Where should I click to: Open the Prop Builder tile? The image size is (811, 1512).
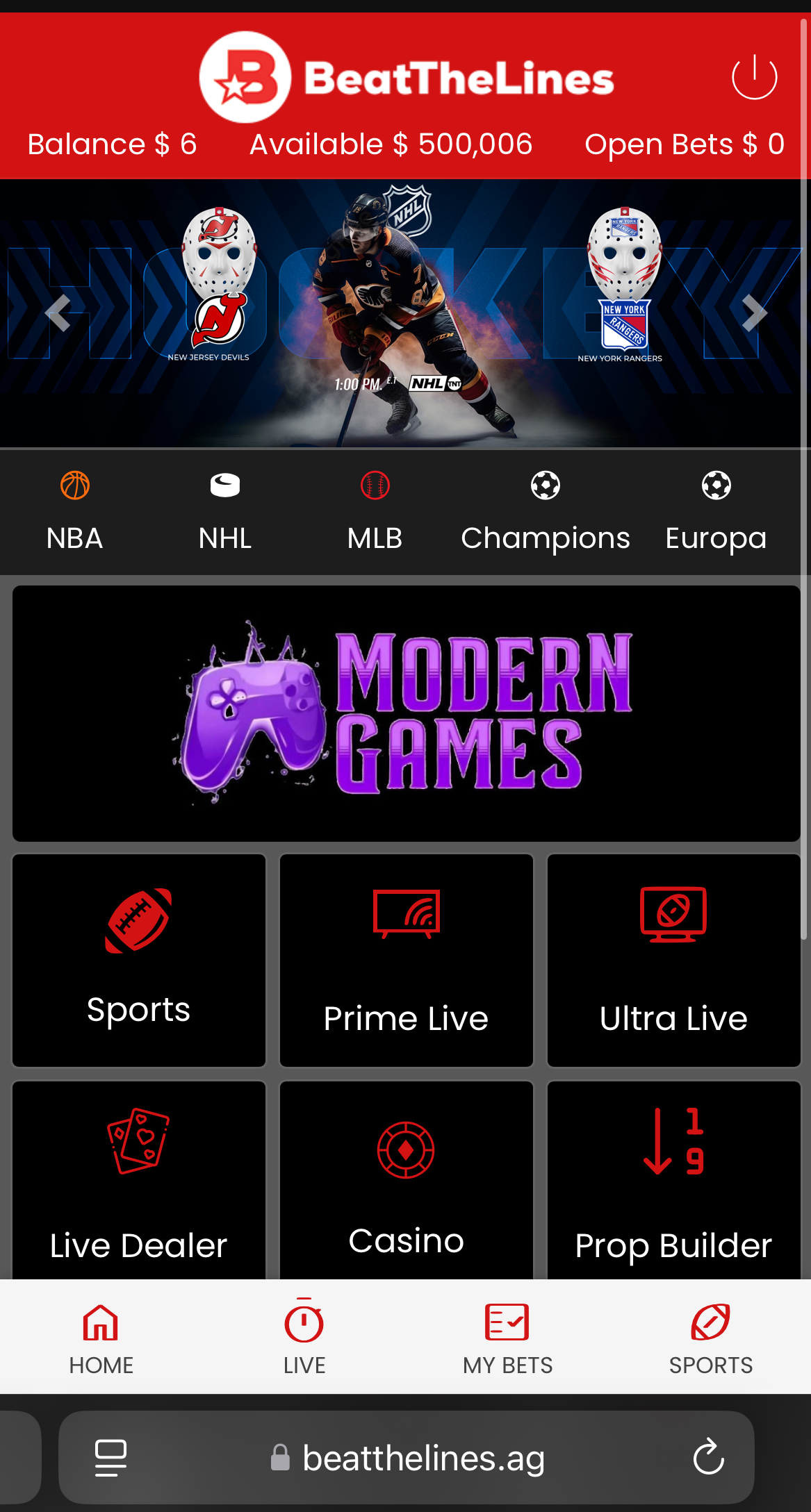click(673, 1181)
